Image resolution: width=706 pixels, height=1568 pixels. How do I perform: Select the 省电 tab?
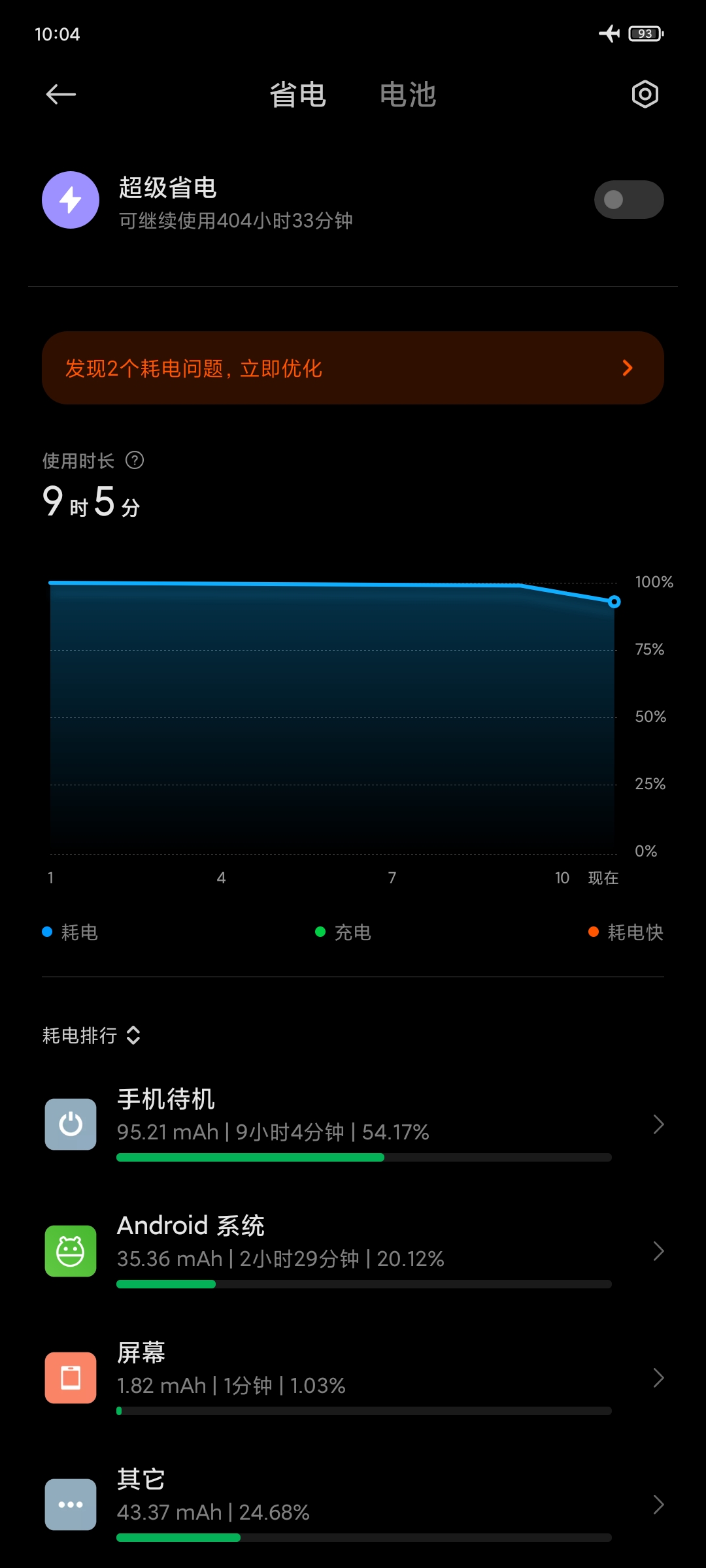tap(298, 95)
